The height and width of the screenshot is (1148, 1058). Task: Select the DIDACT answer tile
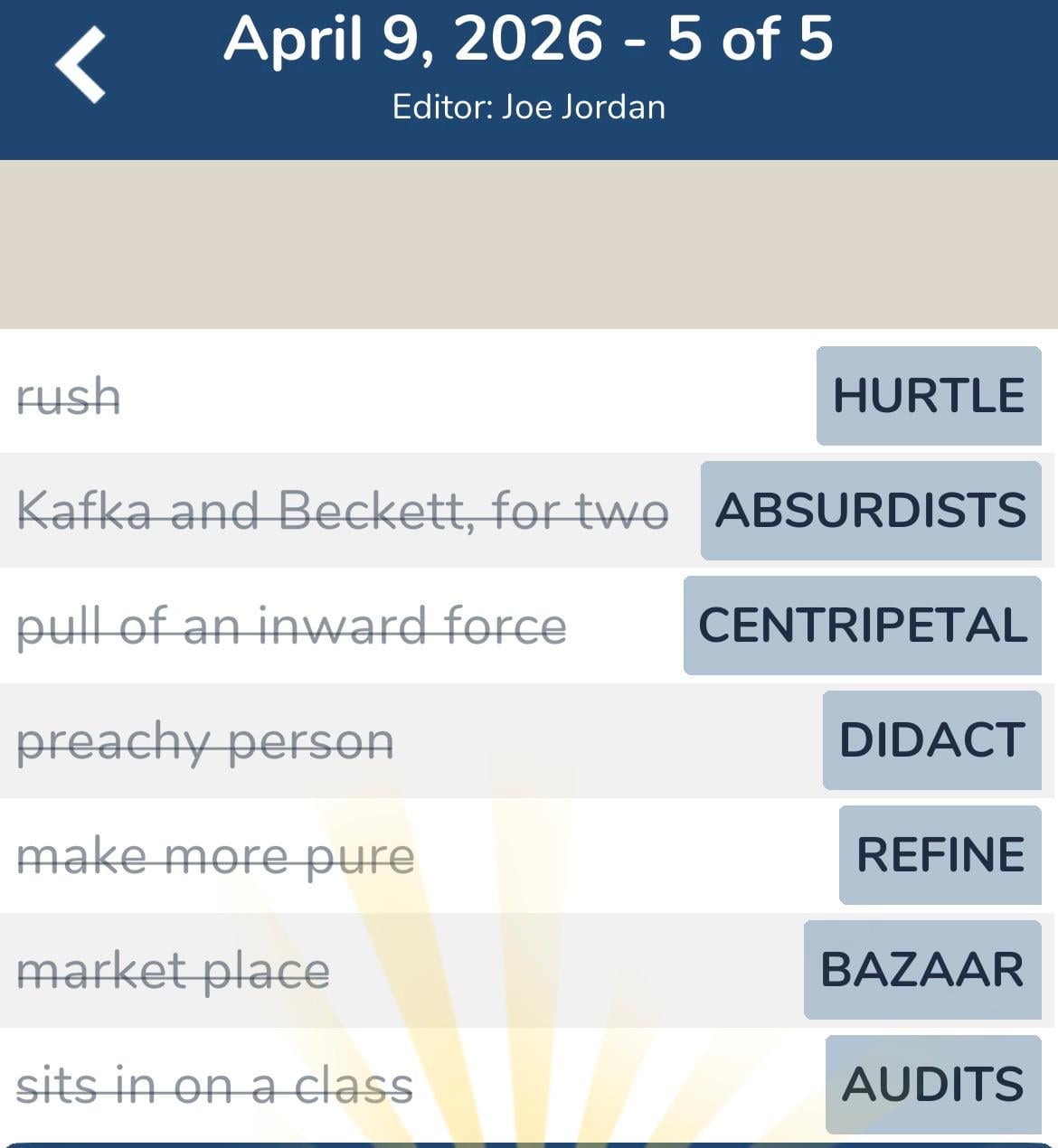[x=931, y=740]
